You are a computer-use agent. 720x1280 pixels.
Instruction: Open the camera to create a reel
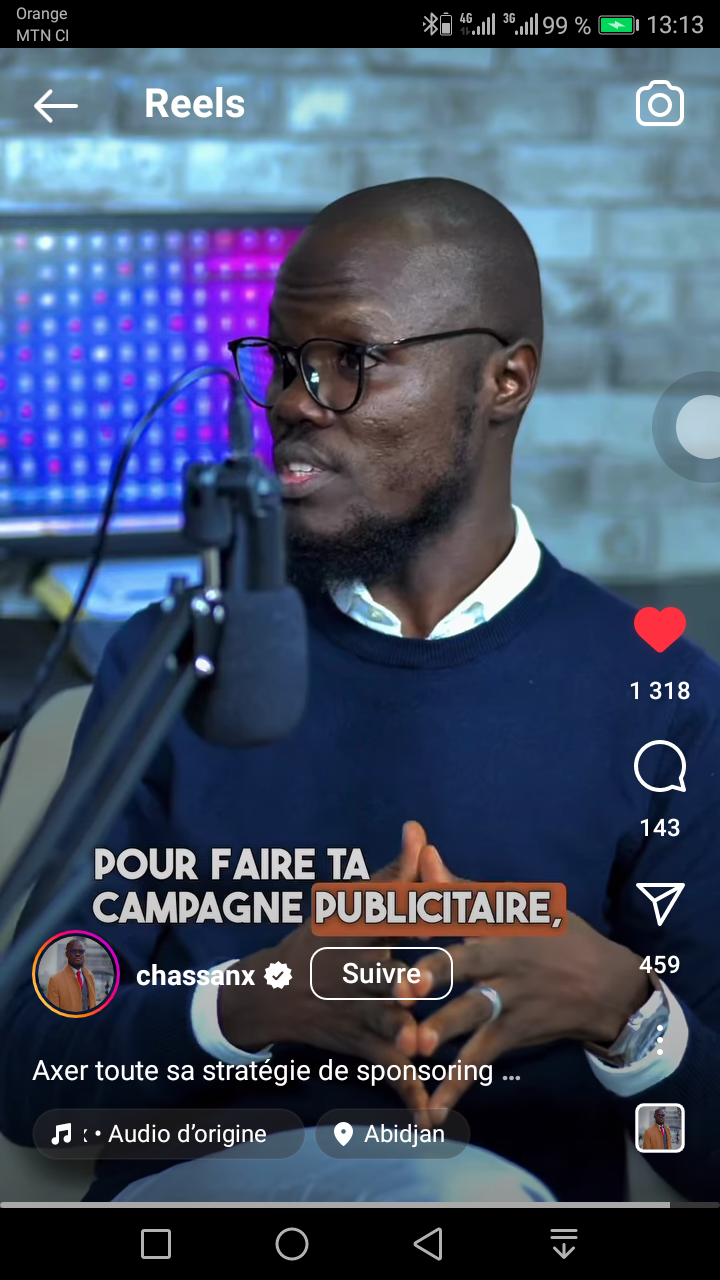(x=660, y=105)
